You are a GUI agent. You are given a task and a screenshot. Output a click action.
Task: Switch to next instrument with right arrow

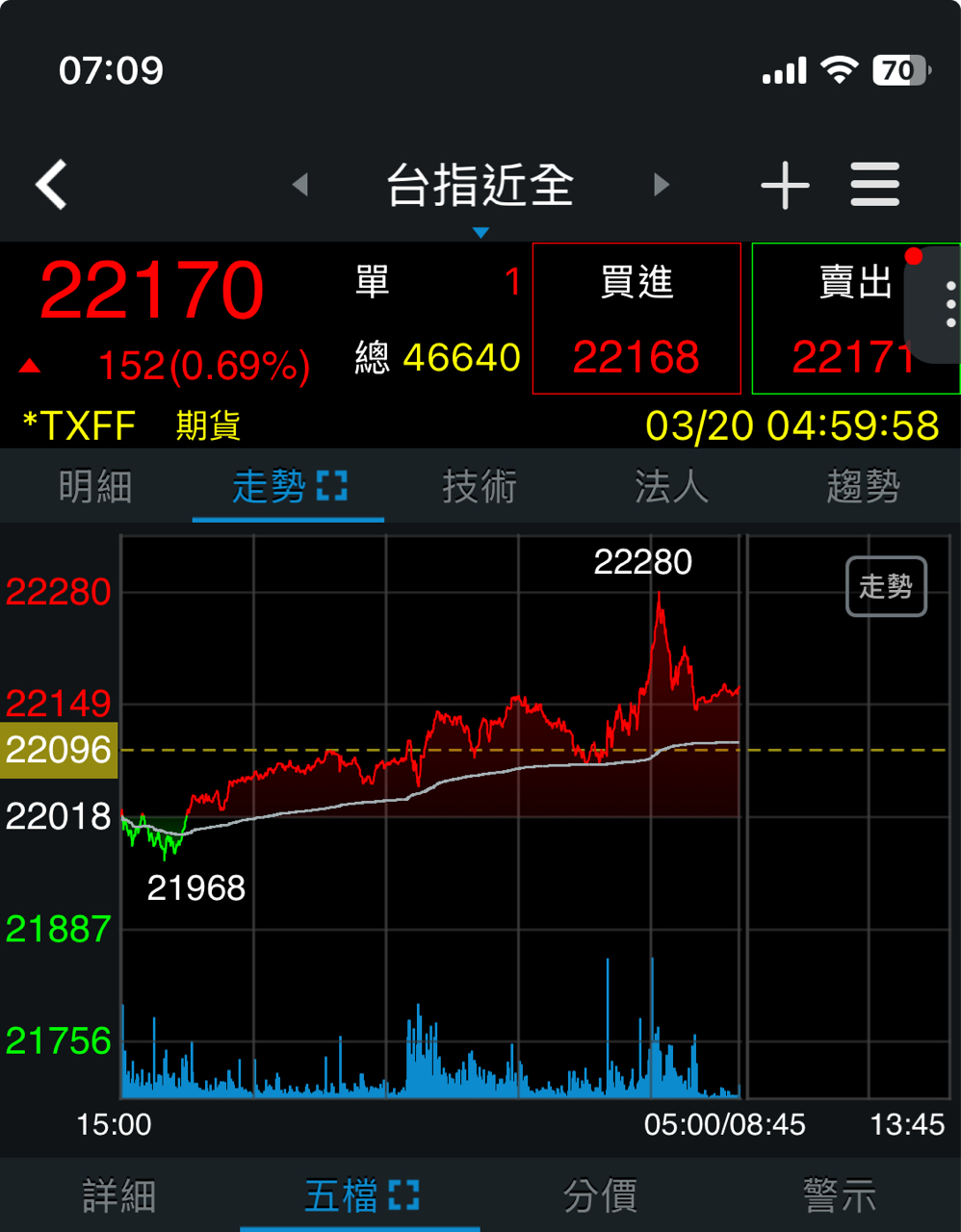[x=661, y=185]
